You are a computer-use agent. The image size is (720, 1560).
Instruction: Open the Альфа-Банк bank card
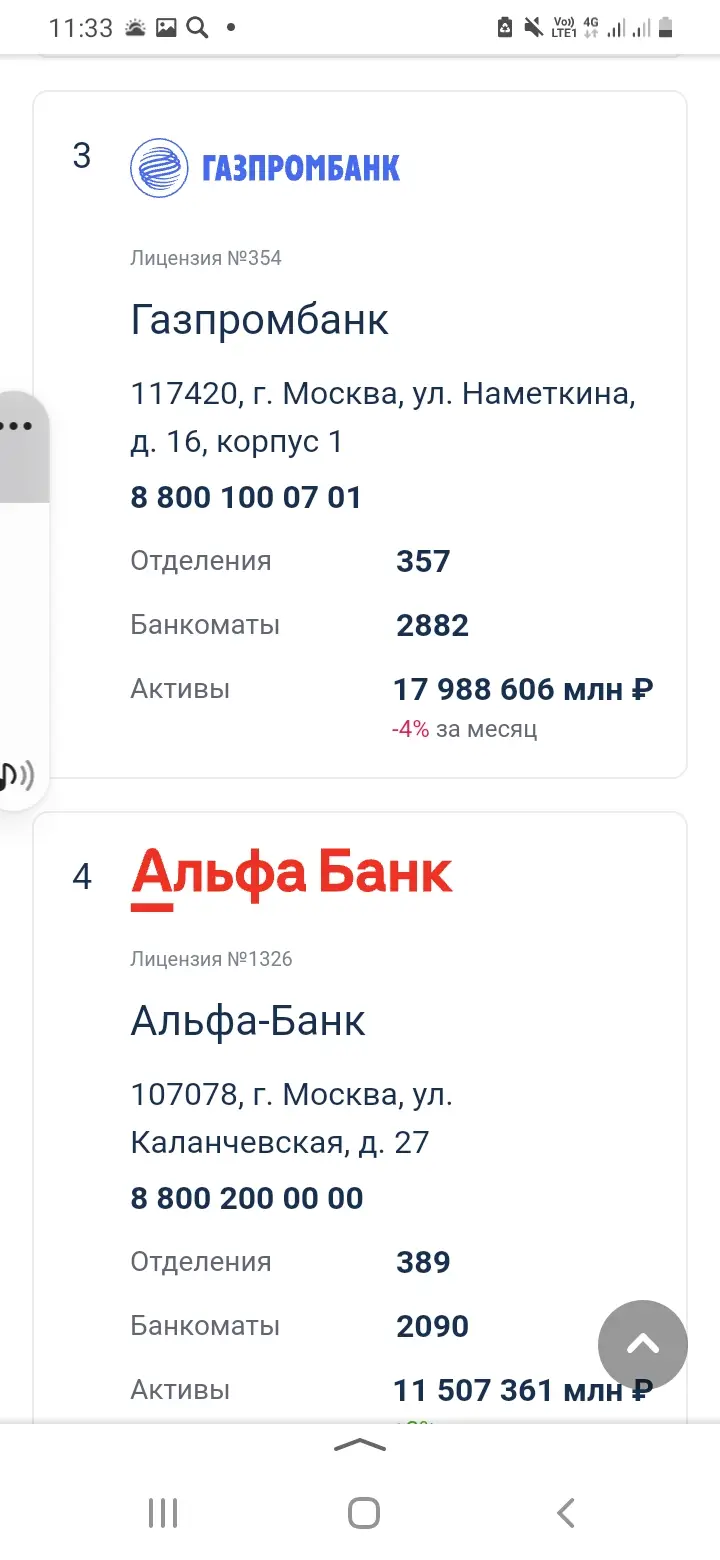[248, 1021]
